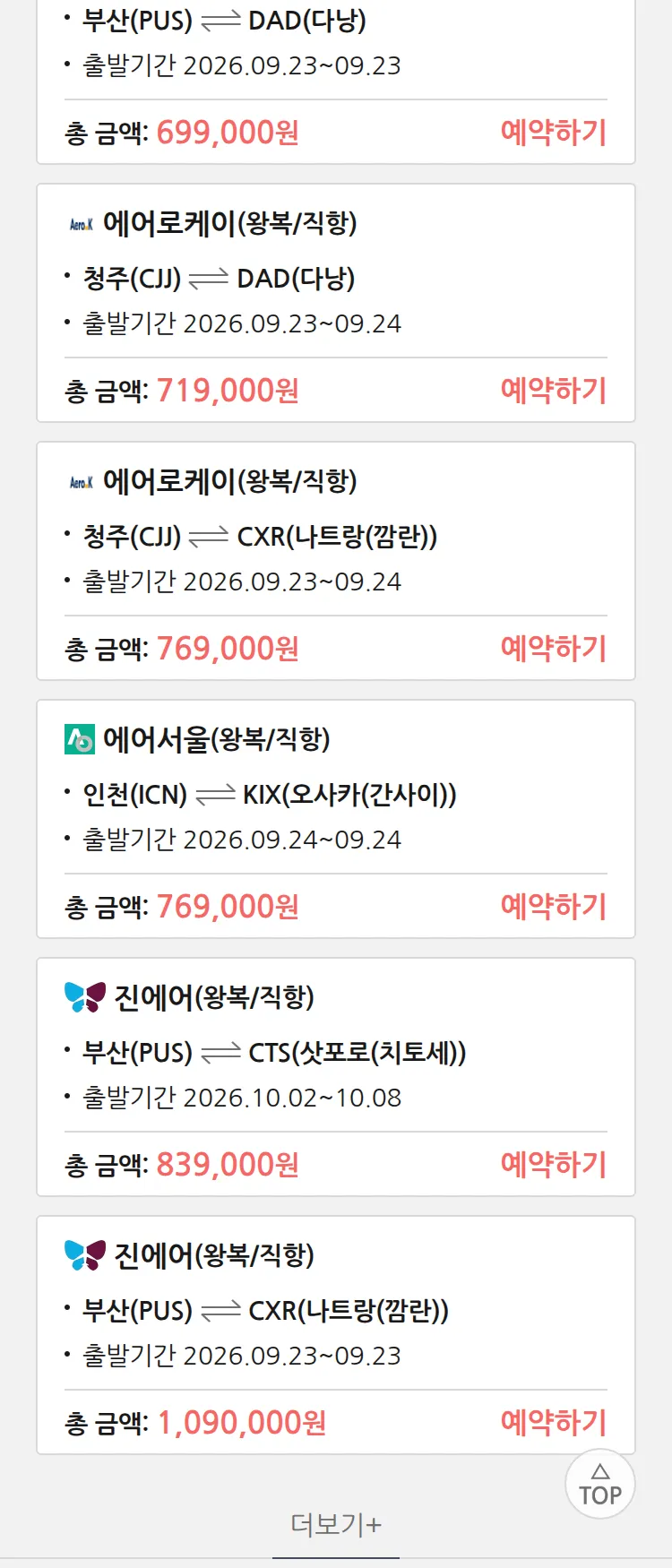The width and height of the screenshot is (672, 1568).
Task: Tap 예약하기 for the 719,000원 Cheongju–Da Nang flight
Action: tap(554, 391)
